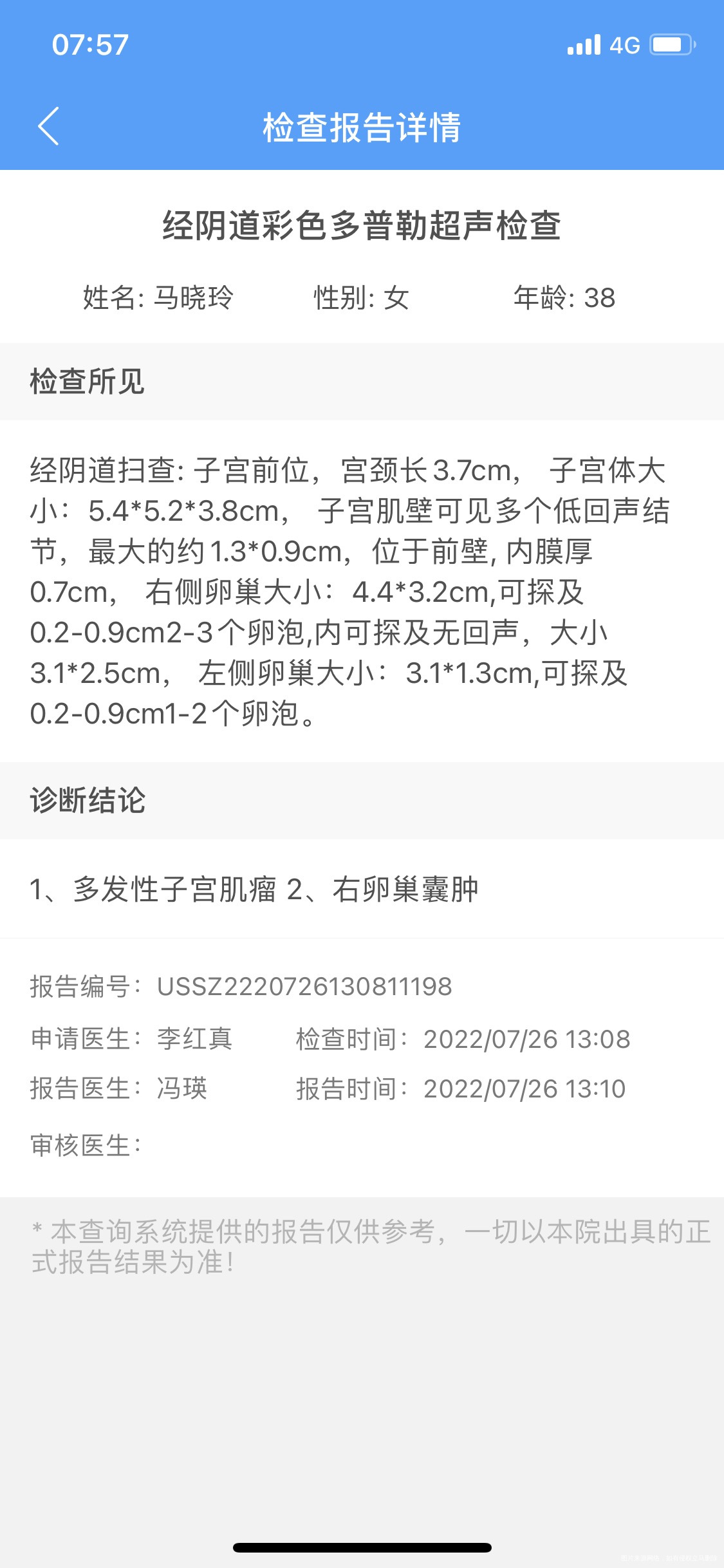724x1568 pixels.
Task: Tap the disclaimer text at the bottom
Action: [x=360, y=1249]
